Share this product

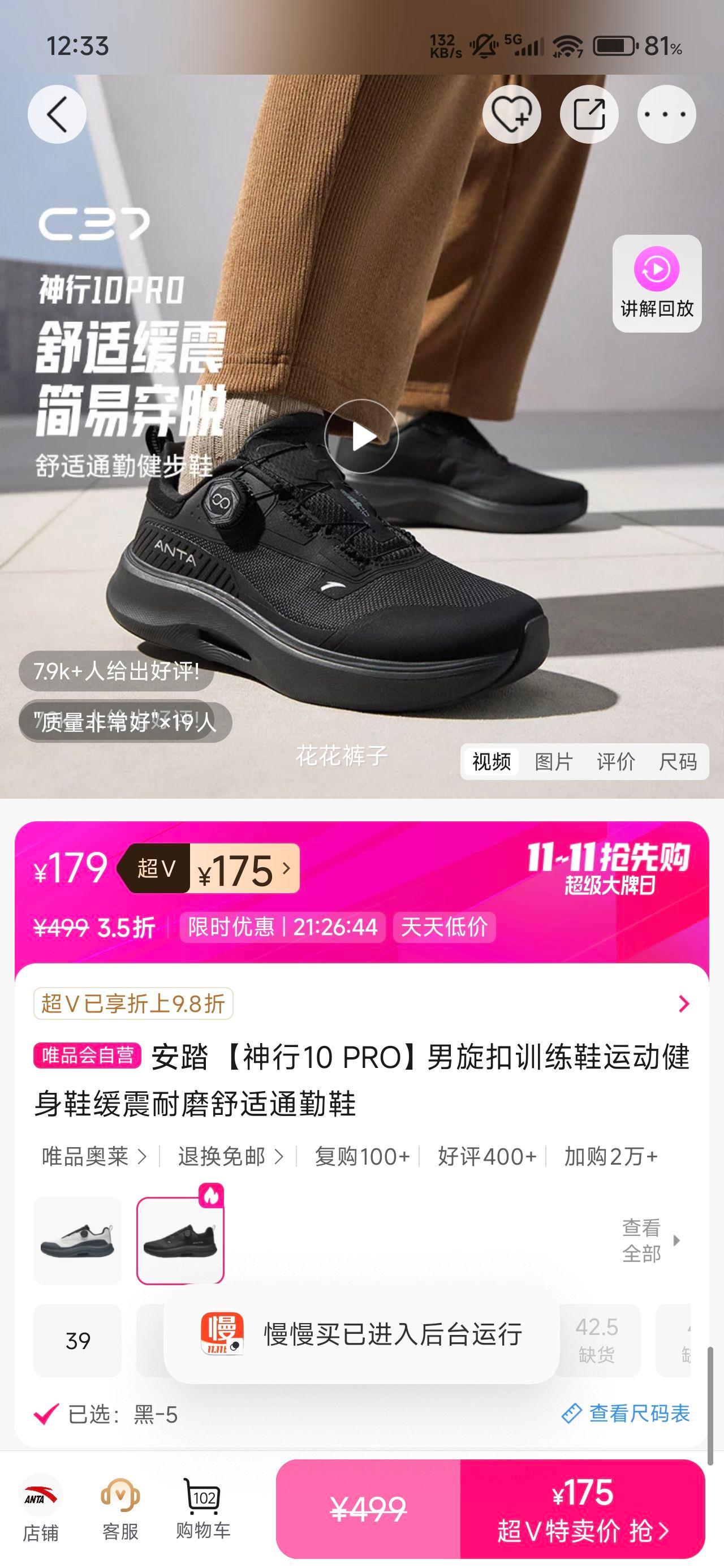pos(589,114)
